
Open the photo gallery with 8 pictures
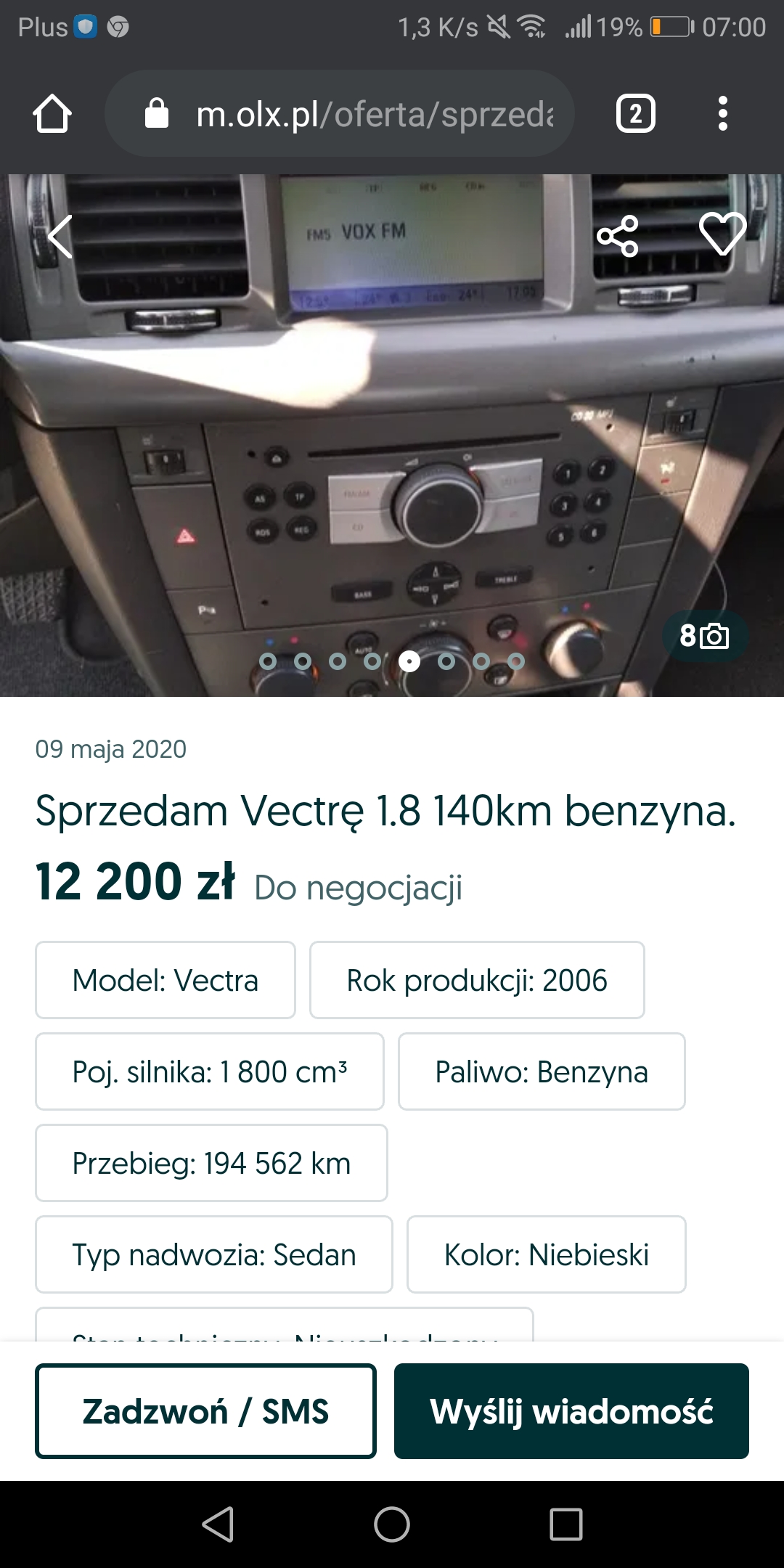tap(704, 636)
